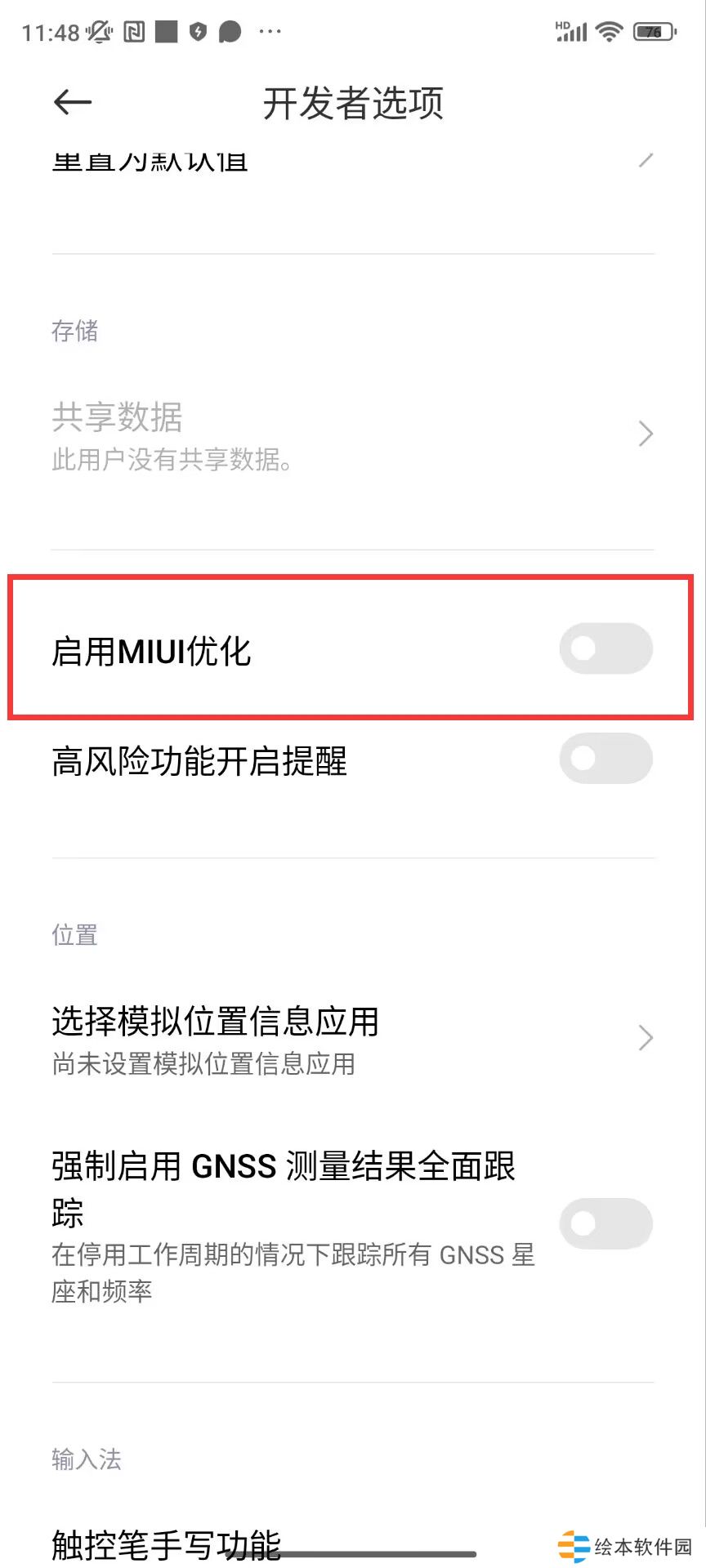The image size is (706, 1568).
Task: Go back from 开发者选项
Action: tap(72, 103)
